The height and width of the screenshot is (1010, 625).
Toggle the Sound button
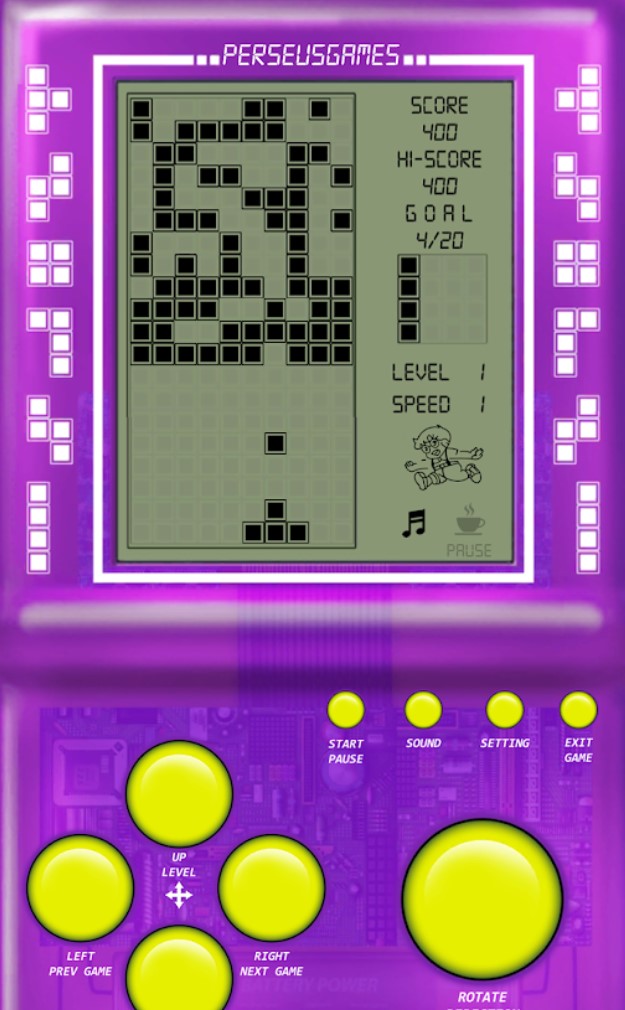point(423,710)
